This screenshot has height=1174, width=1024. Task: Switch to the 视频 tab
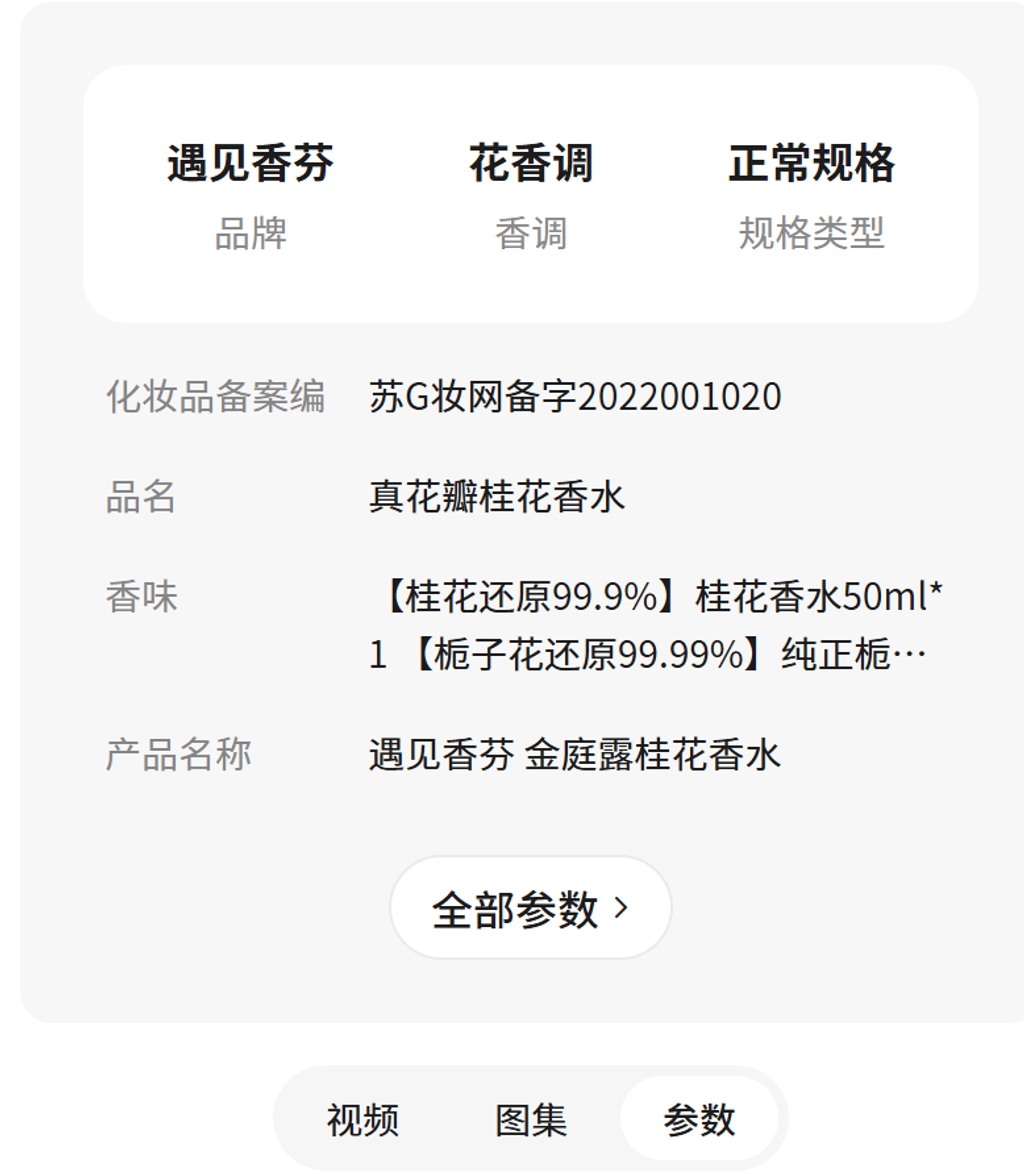pyautogui.click(x=362, y=1119)
